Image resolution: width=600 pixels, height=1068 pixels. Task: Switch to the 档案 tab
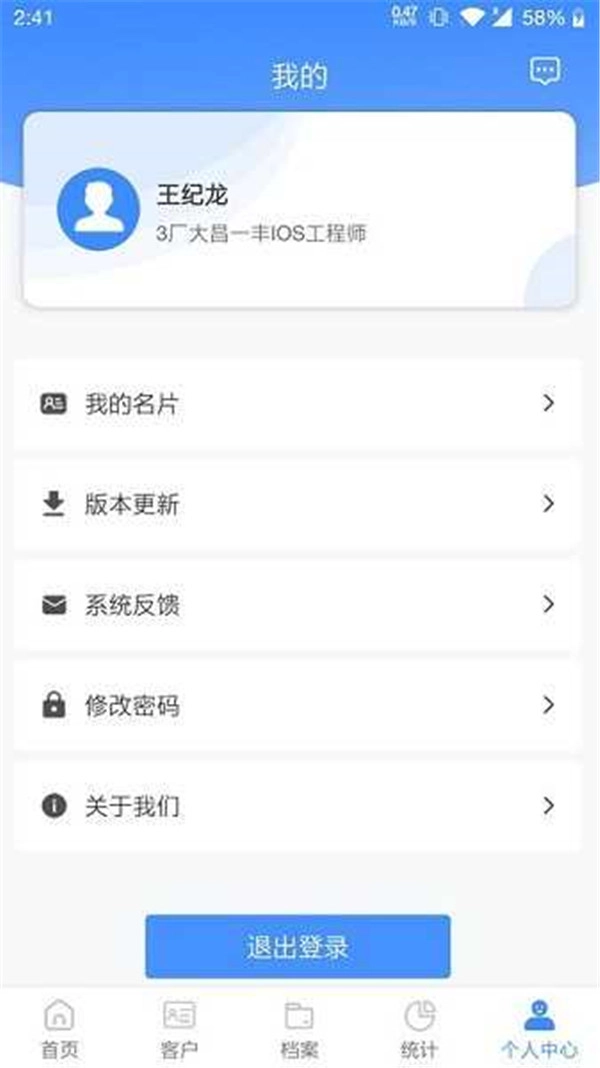coord(299,1029)
